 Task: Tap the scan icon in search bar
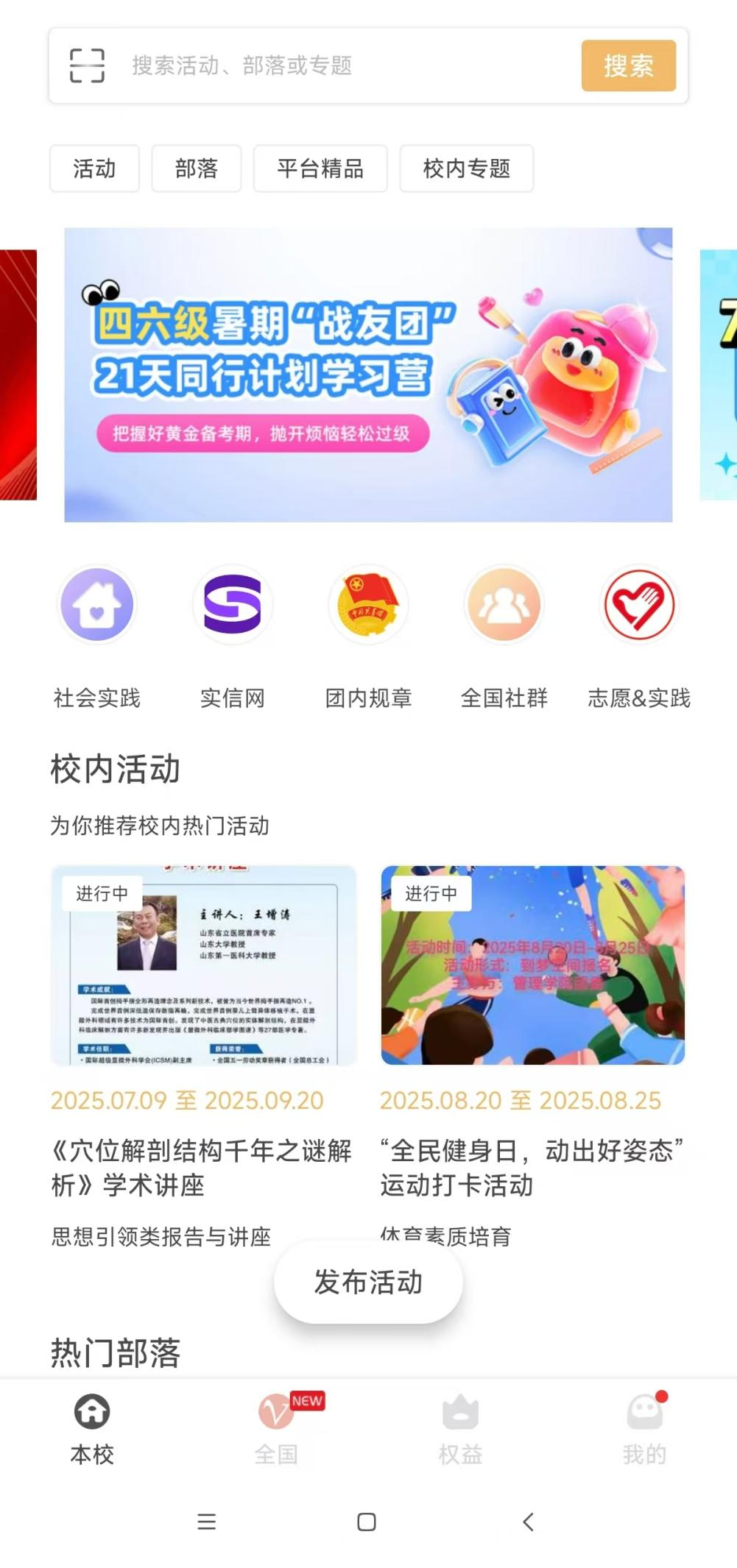tap(87, 65)
